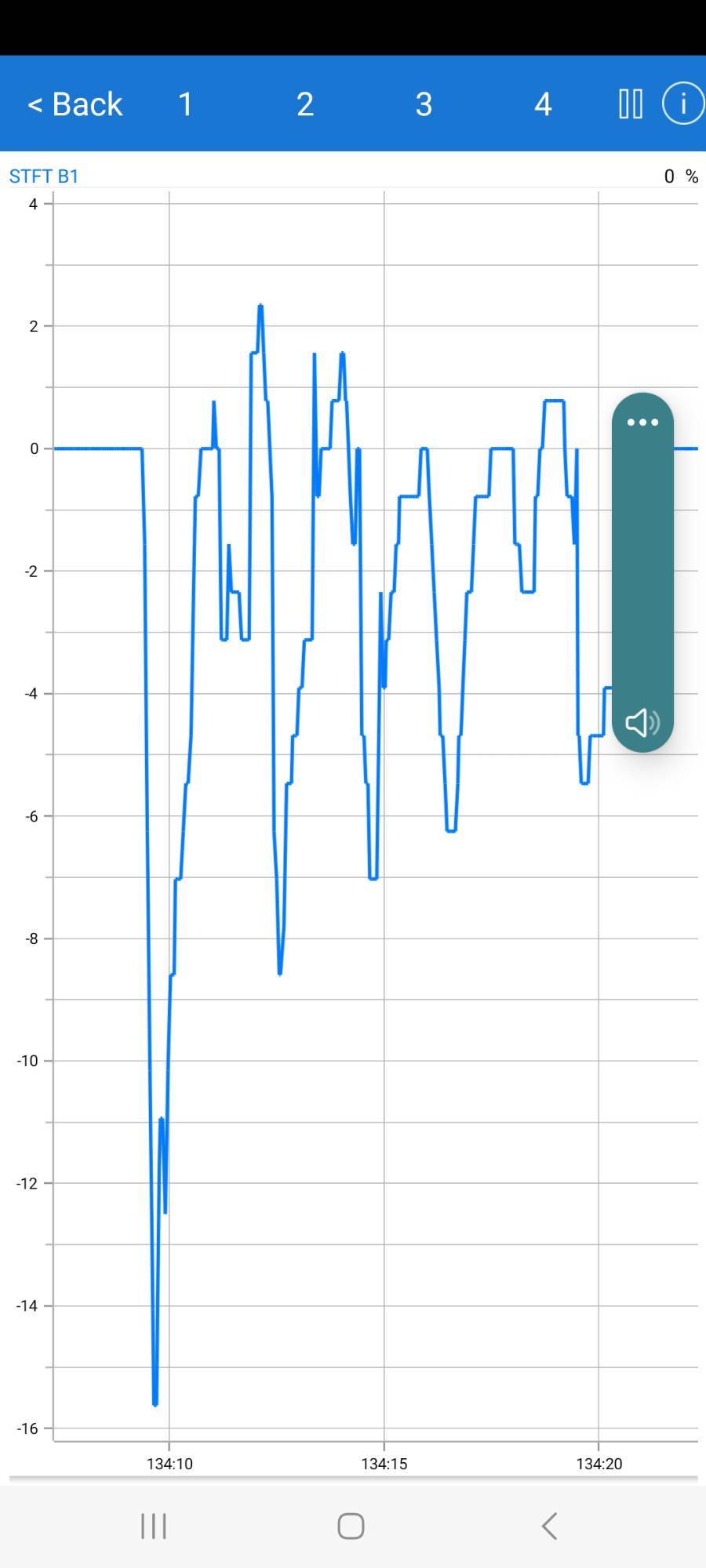Switch to graph page 2
706x1568 pixels.
305,104
